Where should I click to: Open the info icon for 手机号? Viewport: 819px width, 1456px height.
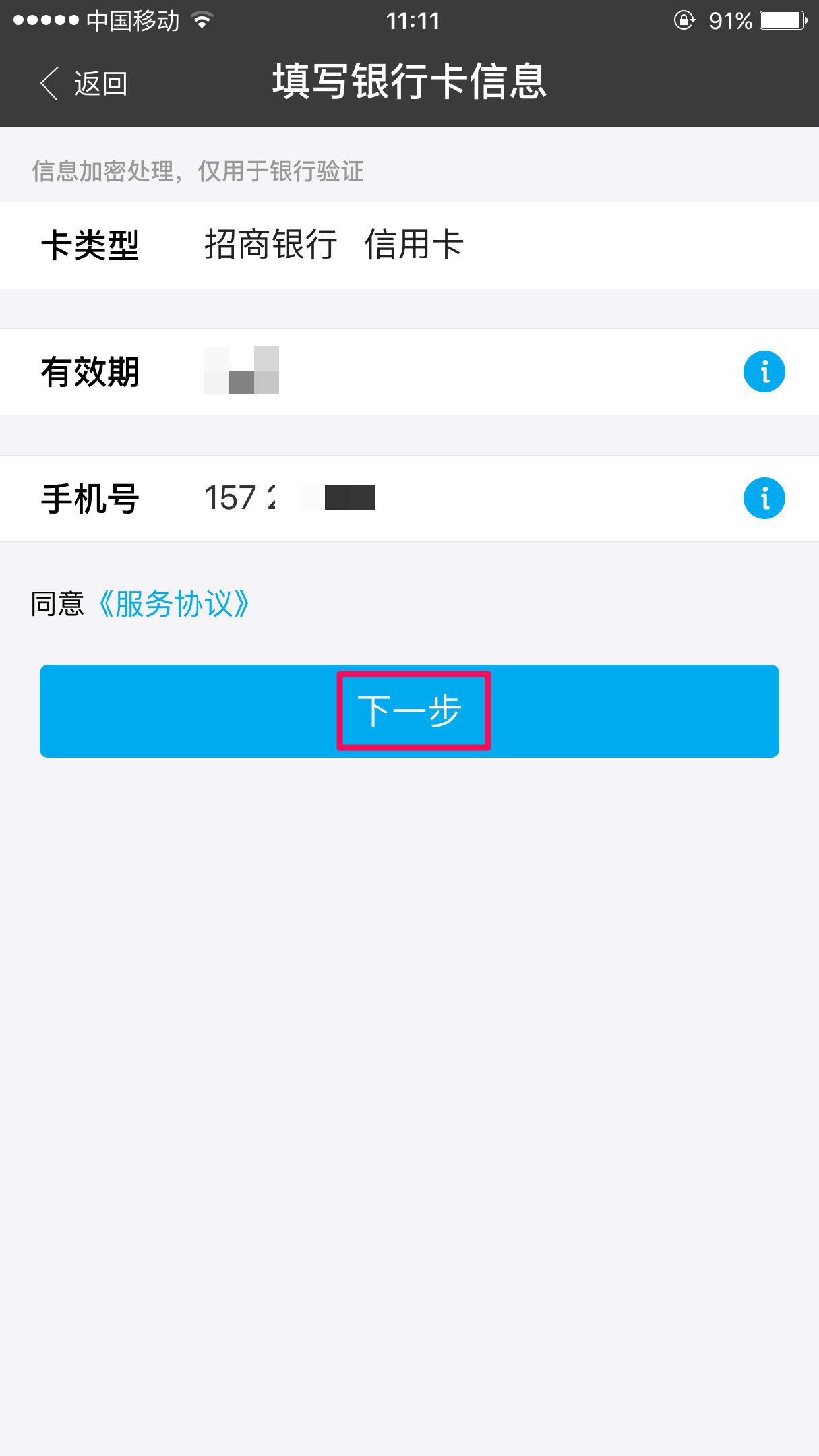(764, 499)
